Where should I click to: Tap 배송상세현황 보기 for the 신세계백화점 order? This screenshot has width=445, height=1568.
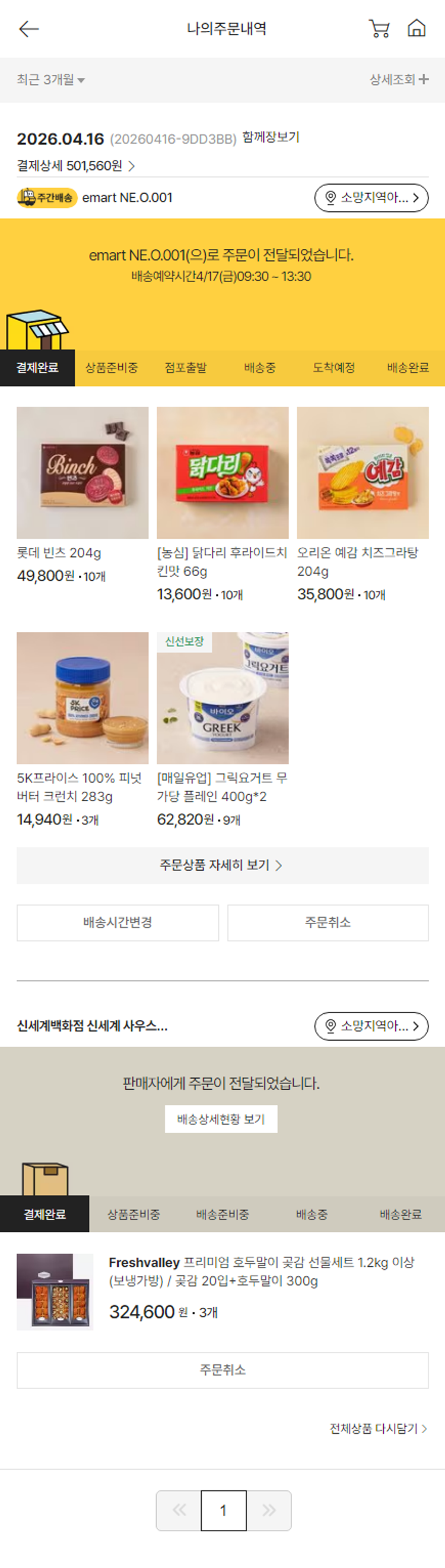pyautogui.click(x=221, y=1119)
